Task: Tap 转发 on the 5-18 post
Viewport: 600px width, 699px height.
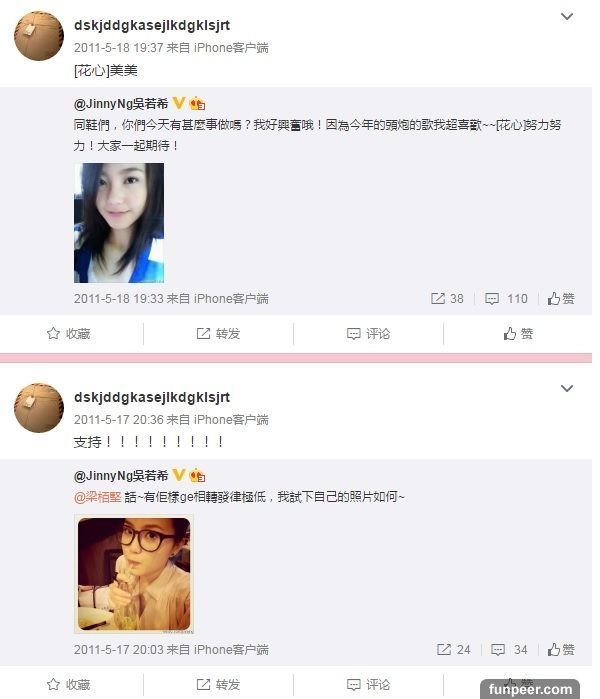Action: 218,333
